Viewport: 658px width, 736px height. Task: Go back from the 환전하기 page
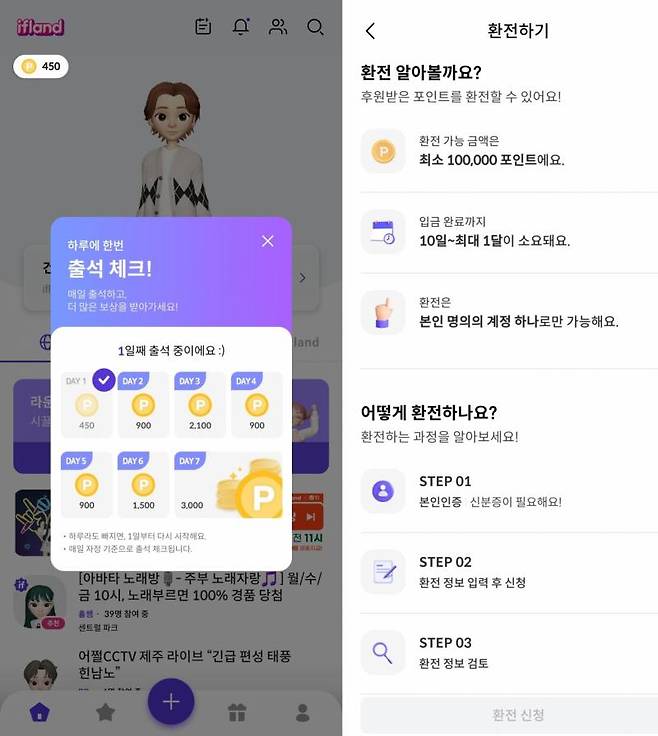pyautogui.click(x=371, y=31)
